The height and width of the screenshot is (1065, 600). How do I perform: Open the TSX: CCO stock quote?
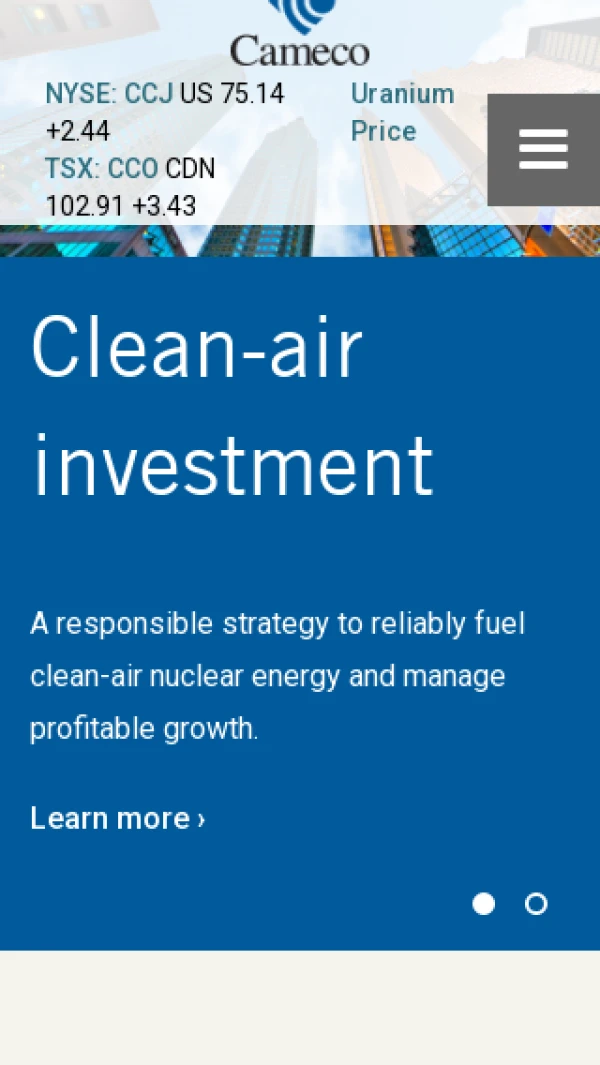click(101, 168)
